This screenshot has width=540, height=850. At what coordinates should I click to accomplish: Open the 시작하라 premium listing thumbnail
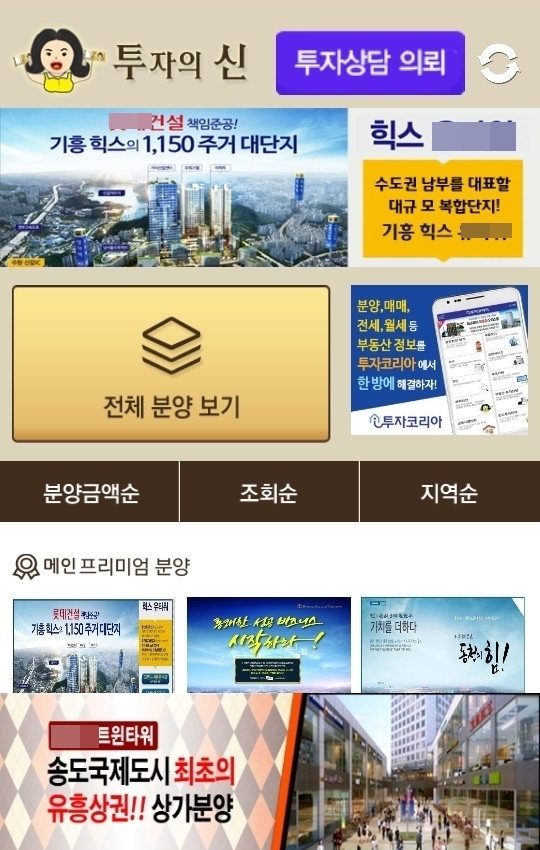(x=269, y=645)
